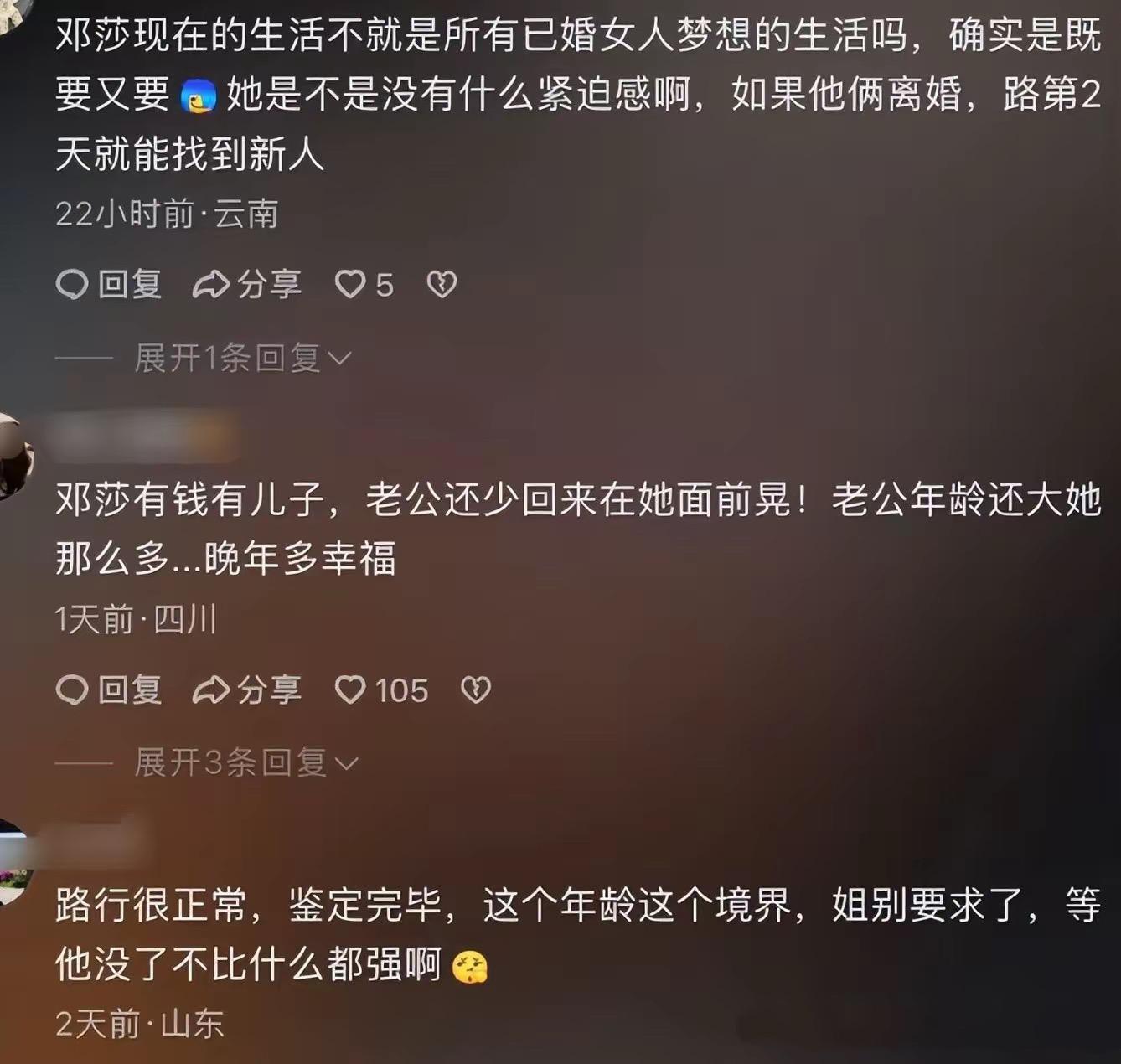Share the 云南 comment
This screenshot has width=1121, height=1064.
point(247,285)
